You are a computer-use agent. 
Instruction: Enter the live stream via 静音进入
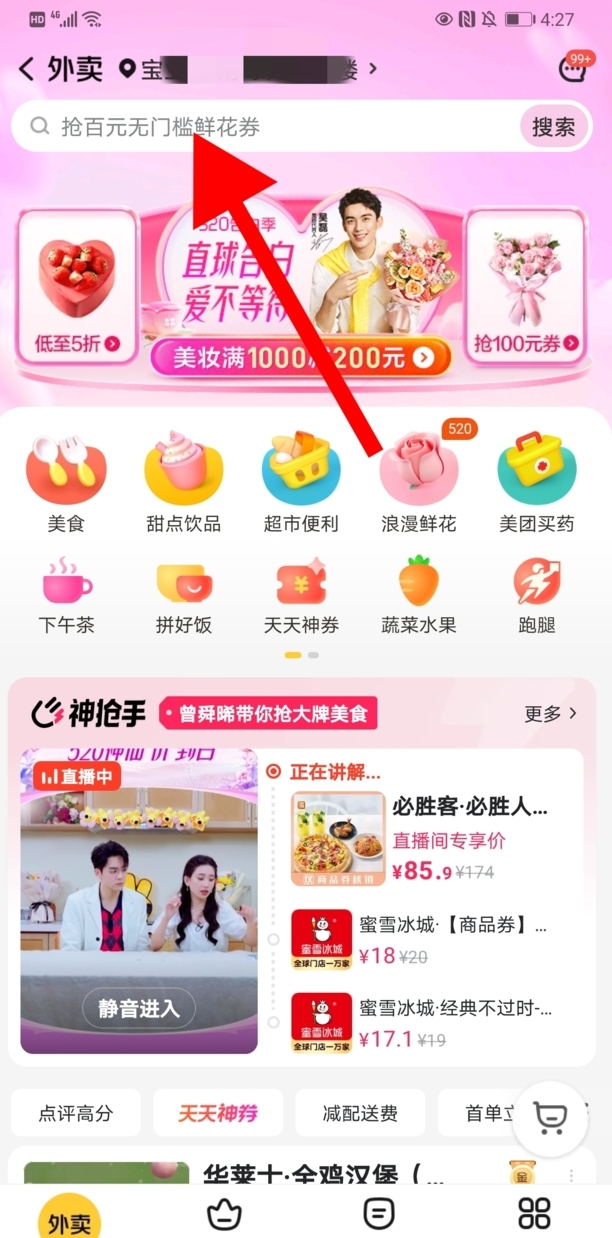(139, 1008)
